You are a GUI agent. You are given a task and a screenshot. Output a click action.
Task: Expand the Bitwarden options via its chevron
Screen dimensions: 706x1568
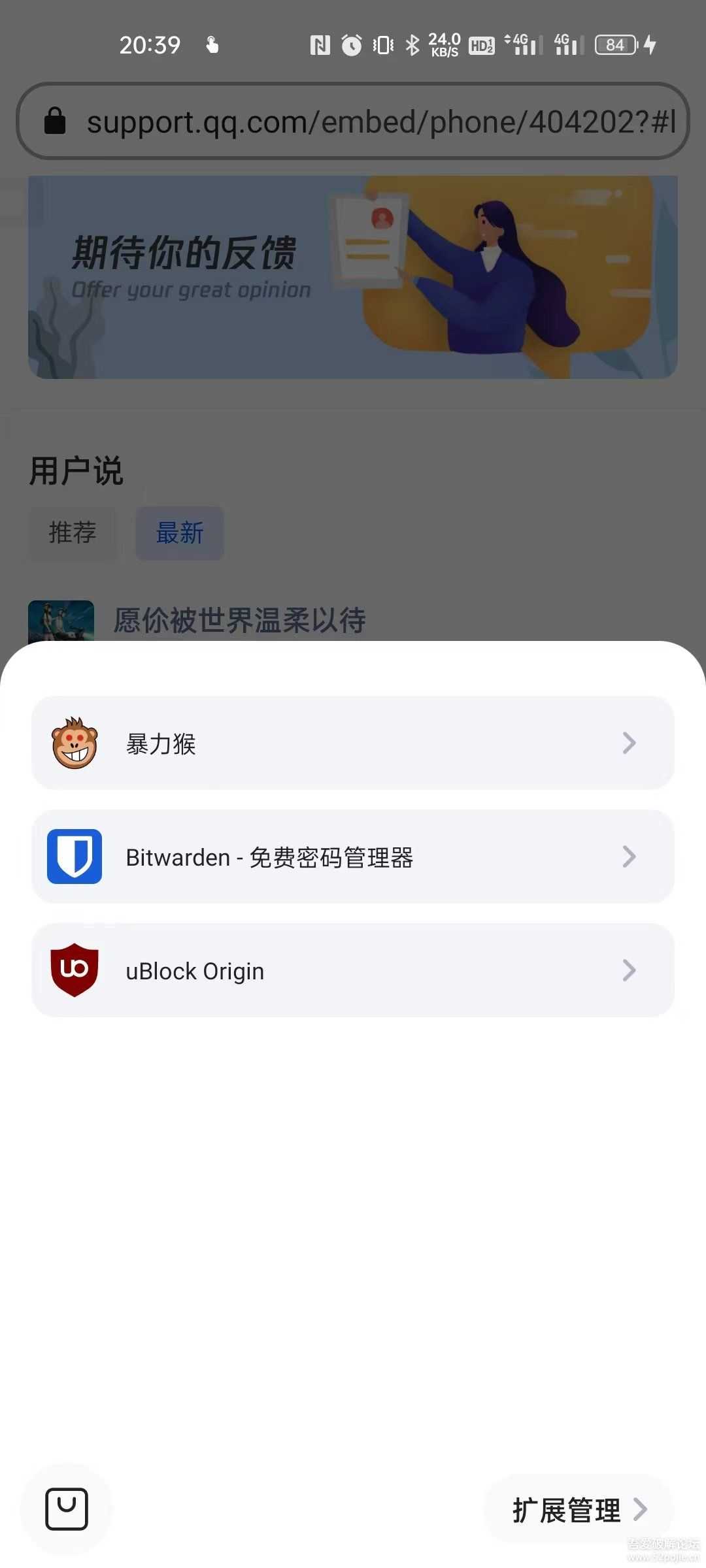[630, 857]
